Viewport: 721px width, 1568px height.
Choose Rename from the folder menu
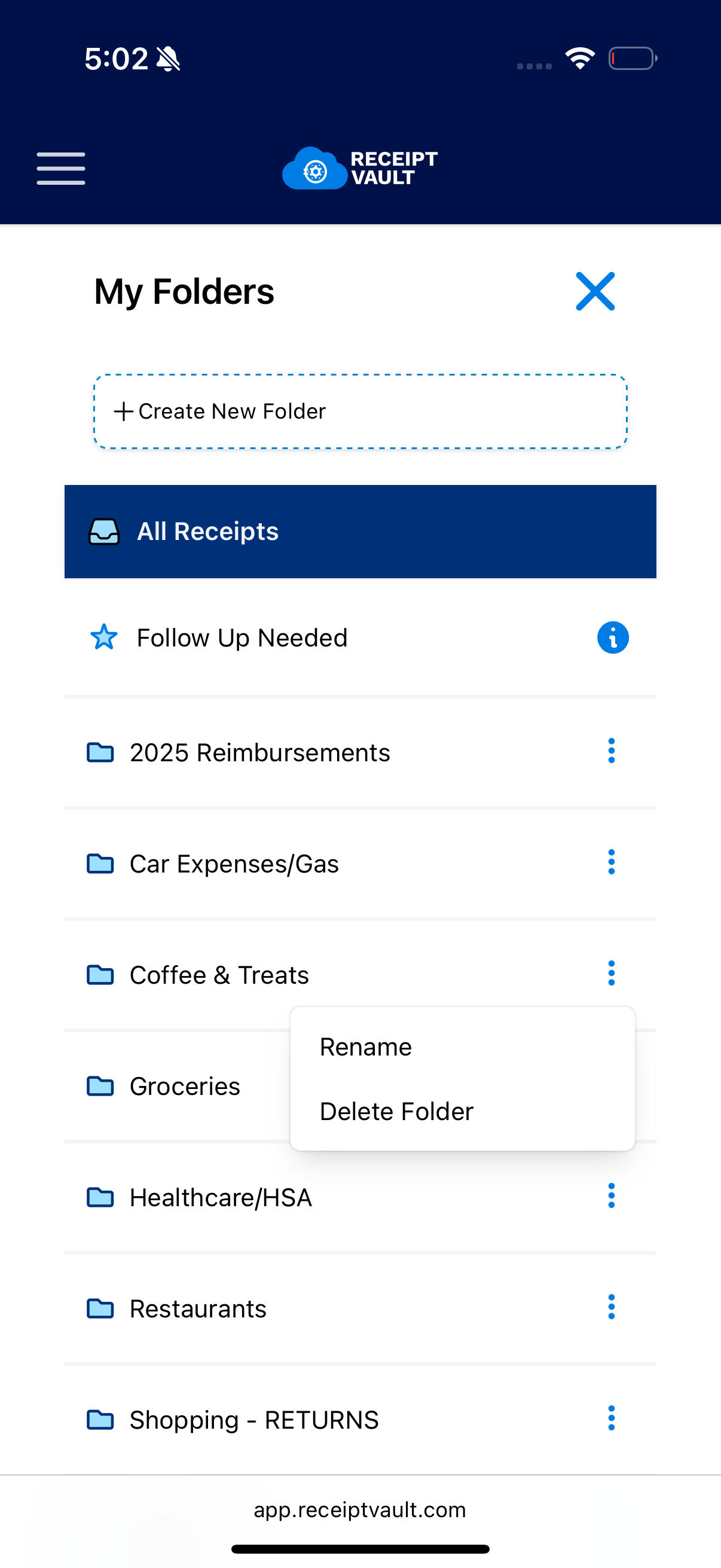click(x=366, y=1047)
